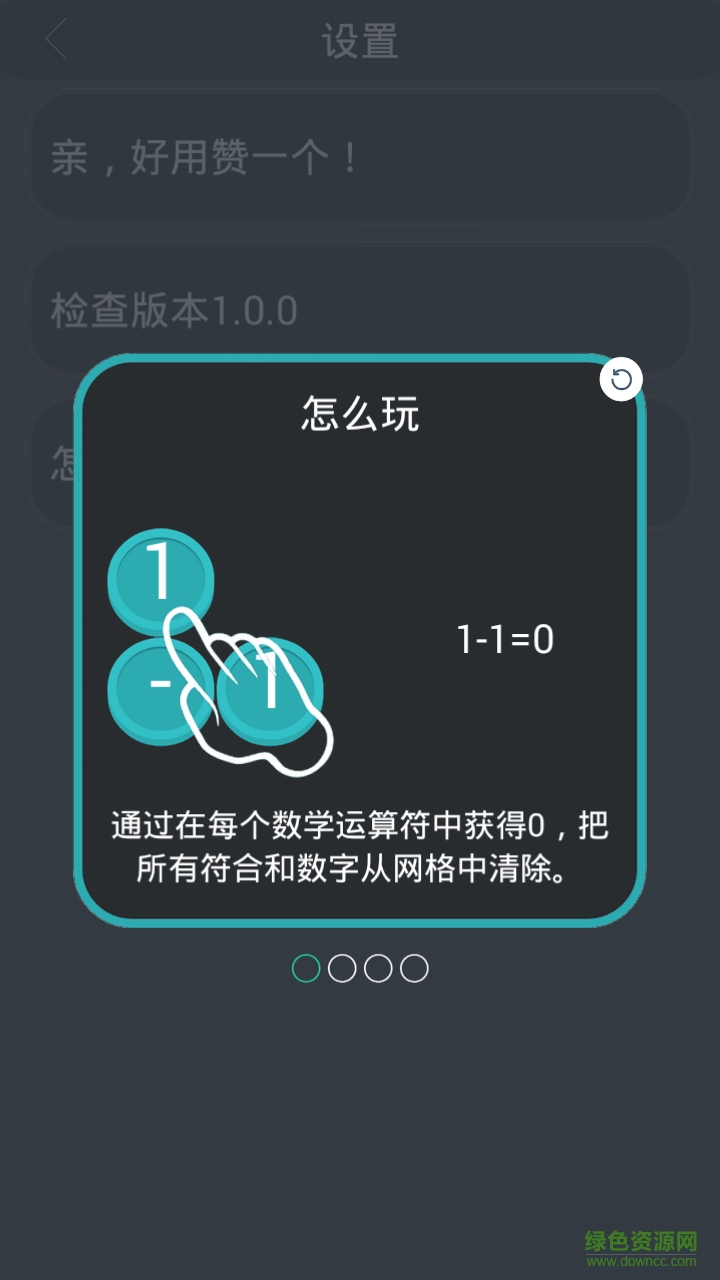Open the 亲，好用赞一个！ row

pos(360,157)
